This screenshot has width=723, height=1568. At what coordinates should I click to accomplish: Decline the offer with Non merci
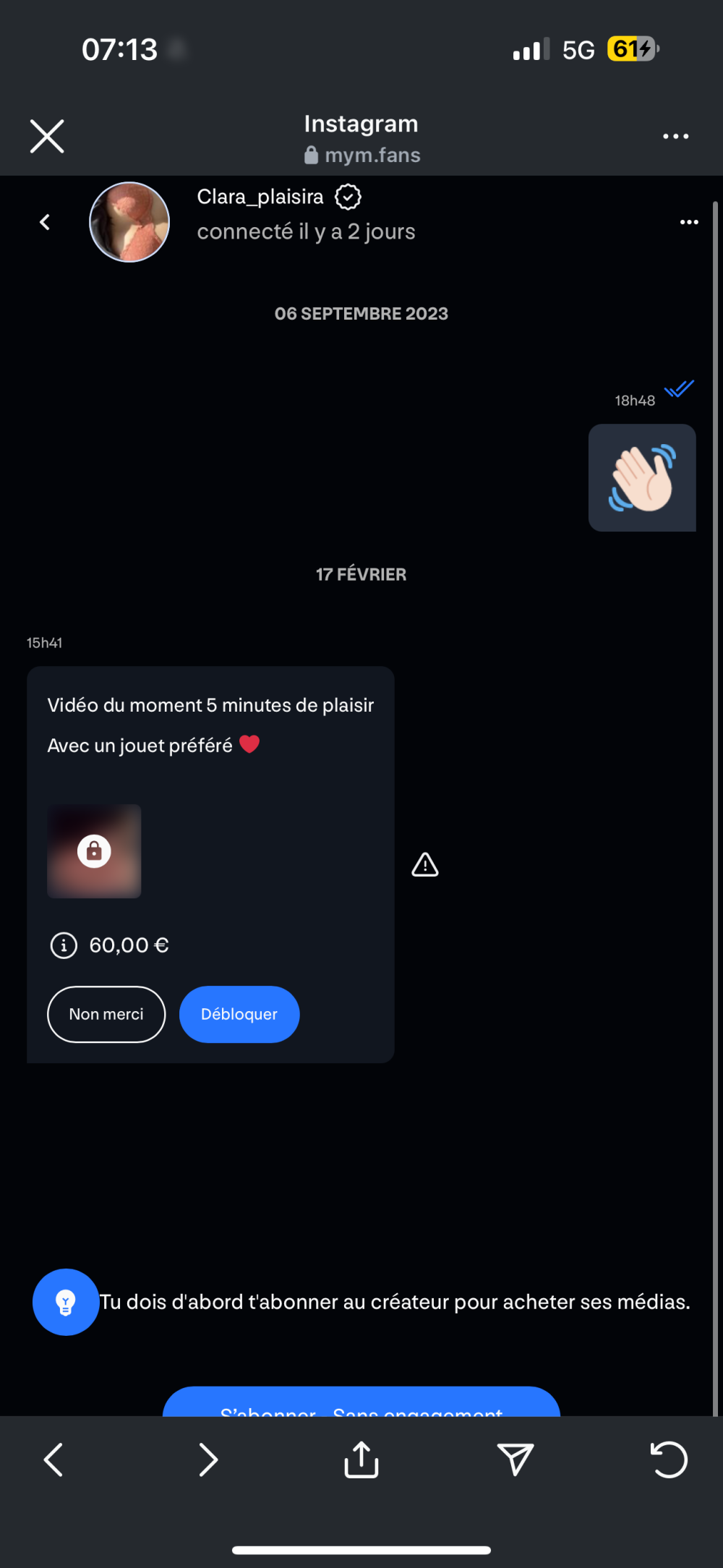106,1014
